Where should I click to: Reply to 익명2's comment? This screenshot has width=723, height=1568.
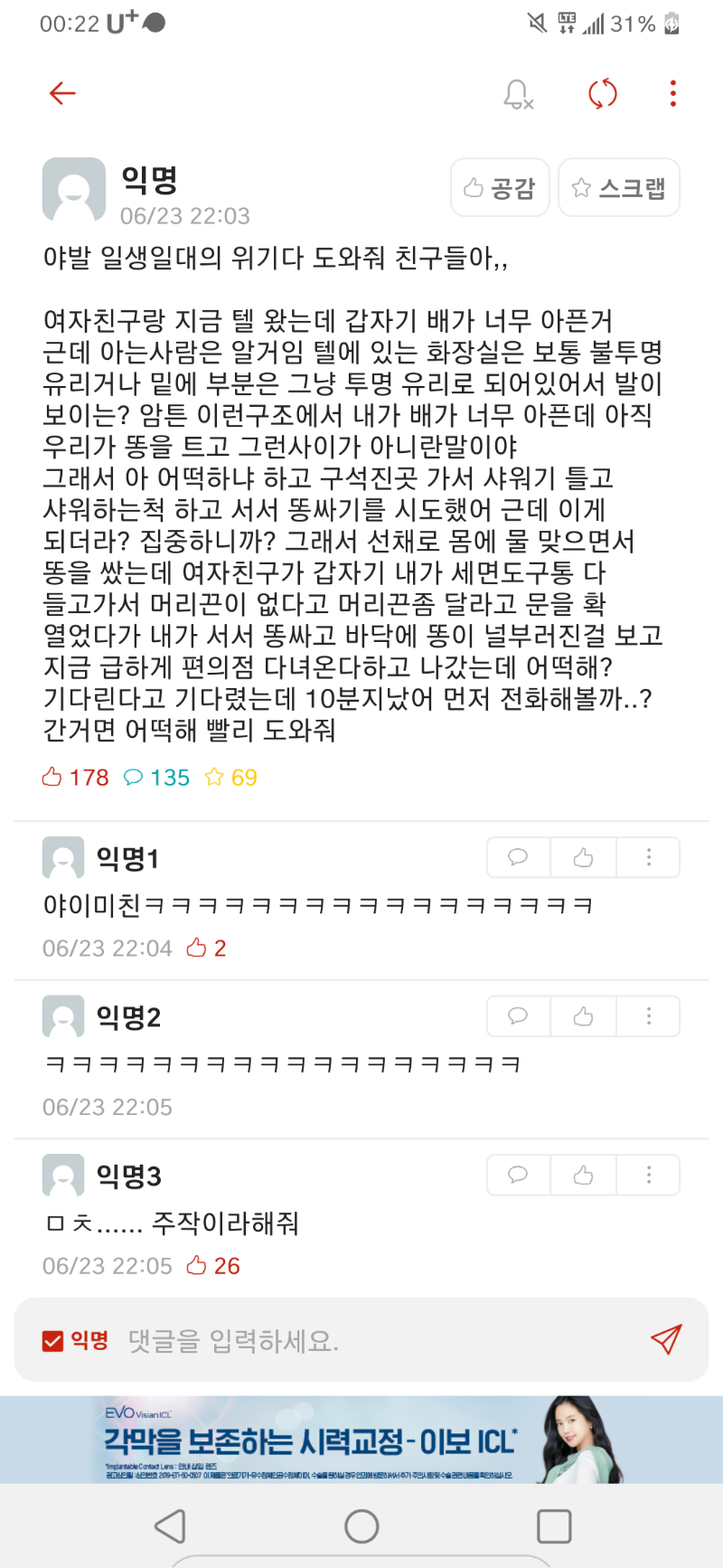(518, 1016)
